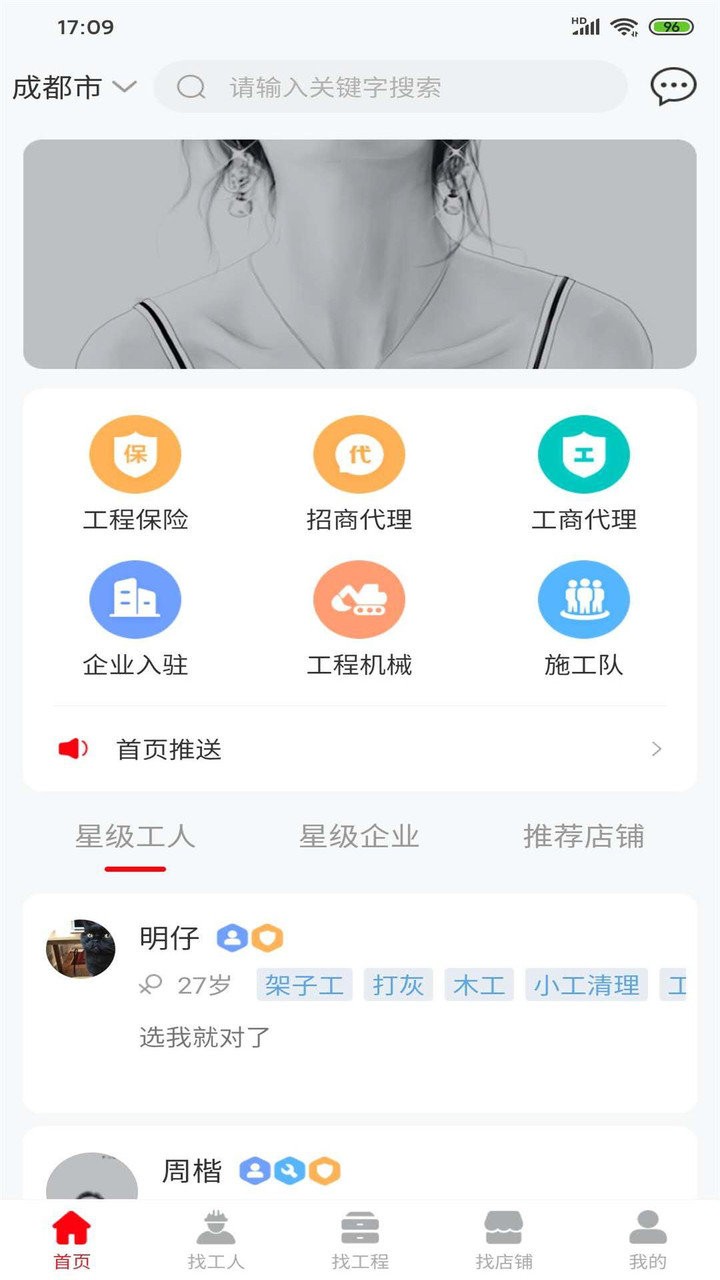Expand 首页推送 via its right arrow

click(x=657, y=748)
